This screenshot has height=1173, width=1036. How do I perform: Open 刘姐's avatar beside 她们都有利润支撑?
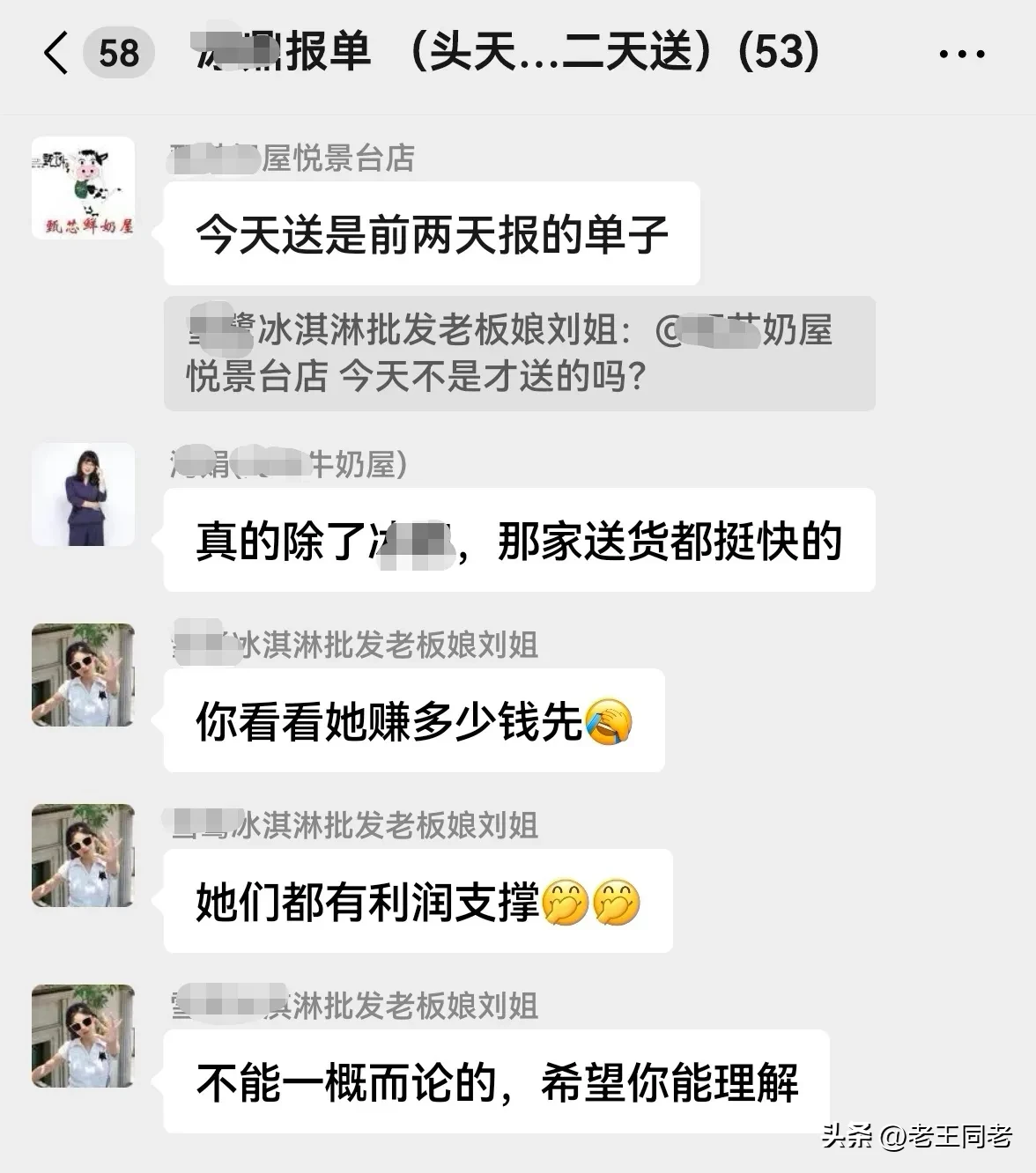pos(83,855)
